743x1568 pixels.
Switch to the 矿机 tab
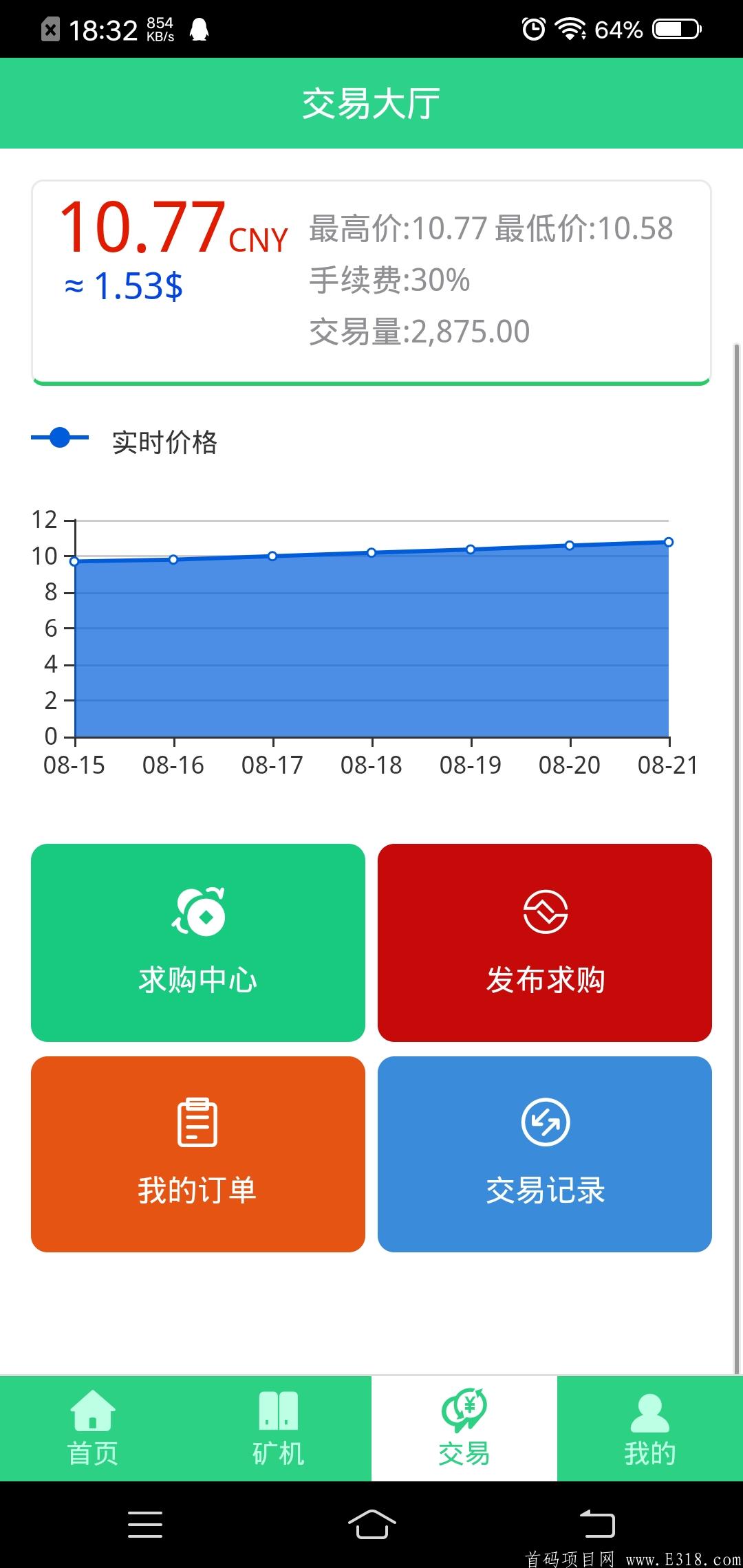279,1427
